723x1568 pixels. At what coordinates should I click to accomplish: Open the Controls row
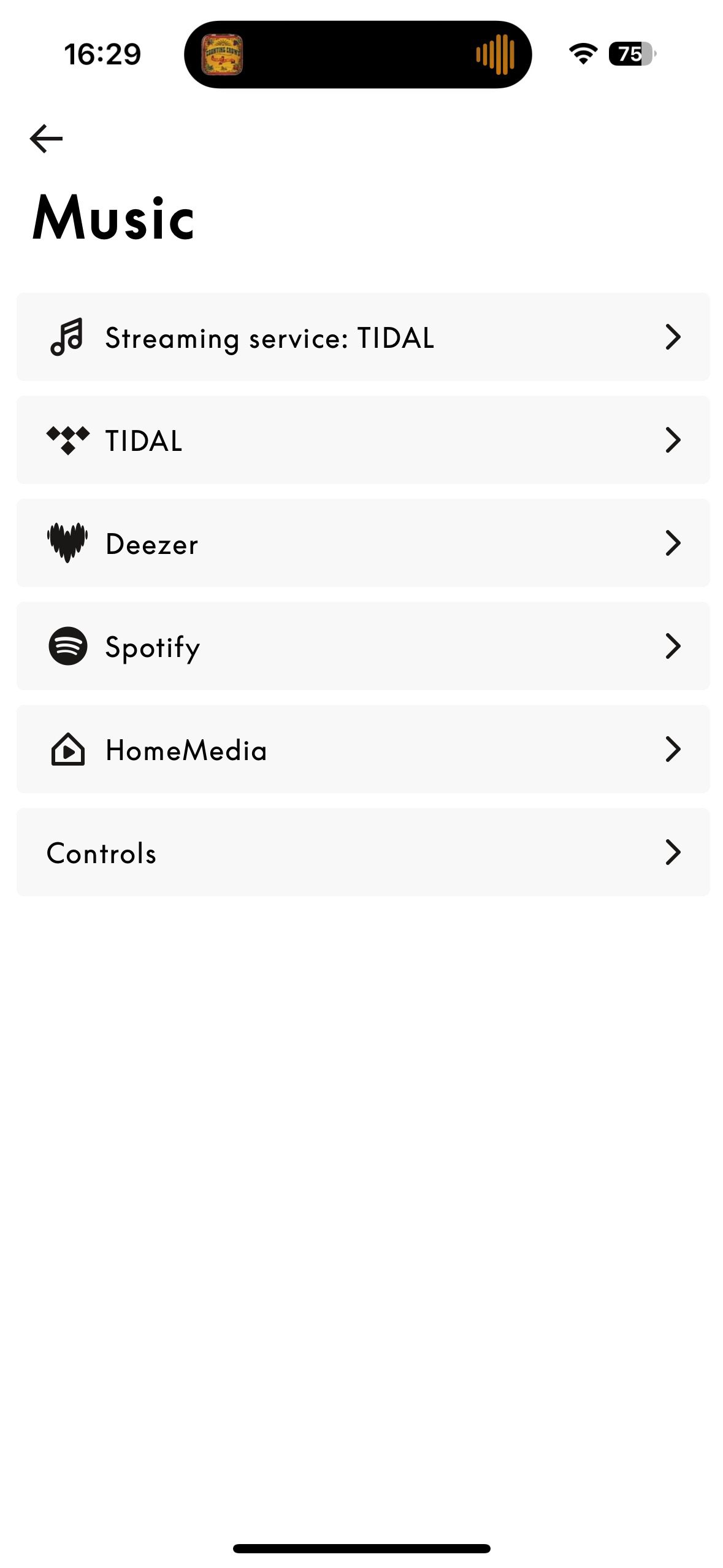pos(362,852)
